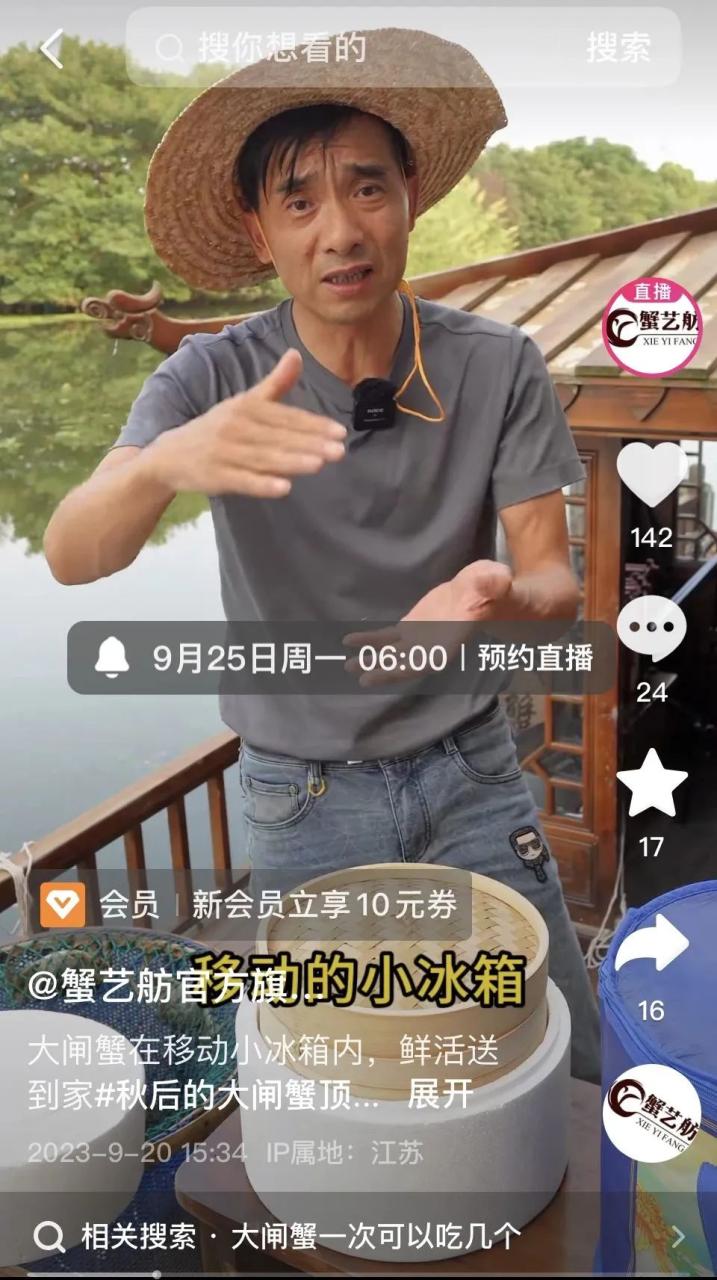Claim the new member 10元 coupon
The width and height of the screenshot is (717, 1280).
pos(323,905)
